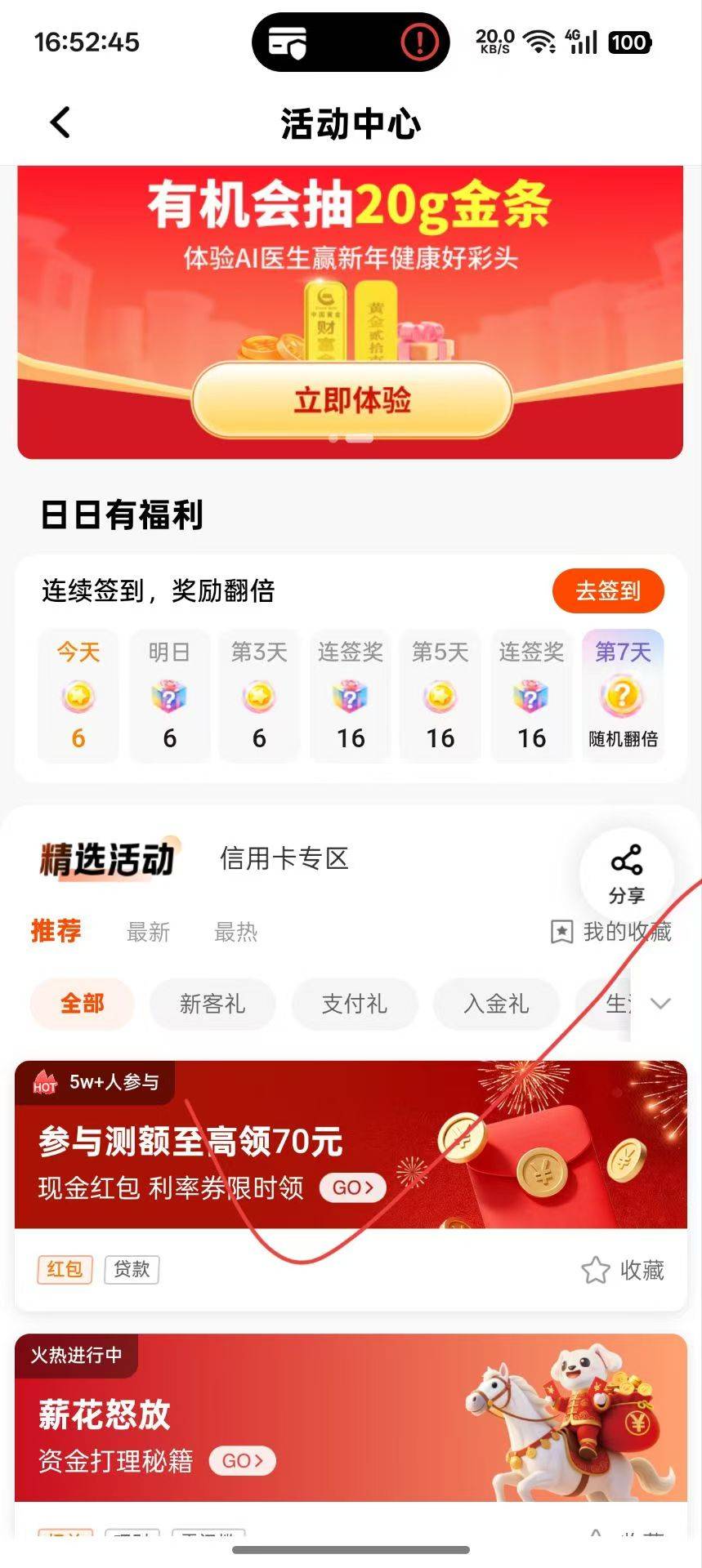Select the 推荐 sort tab
Image resolution: width=702 pixels, height=1568 pixels.
point(56,931)
